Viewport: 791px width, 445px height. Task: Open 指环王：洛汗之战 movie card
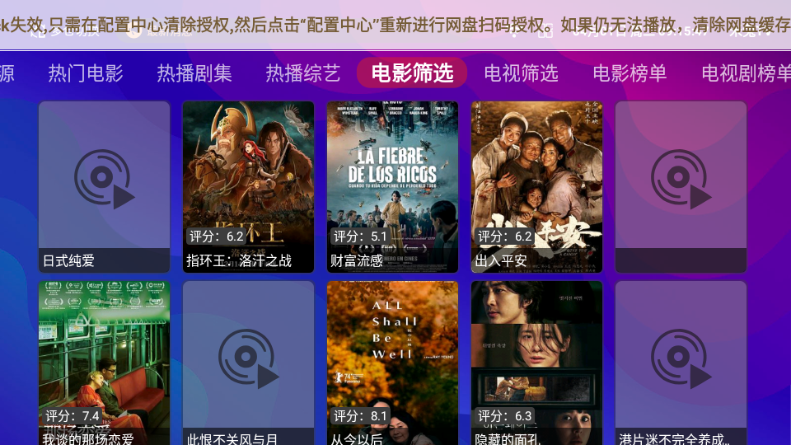click(x=248, y=187)
